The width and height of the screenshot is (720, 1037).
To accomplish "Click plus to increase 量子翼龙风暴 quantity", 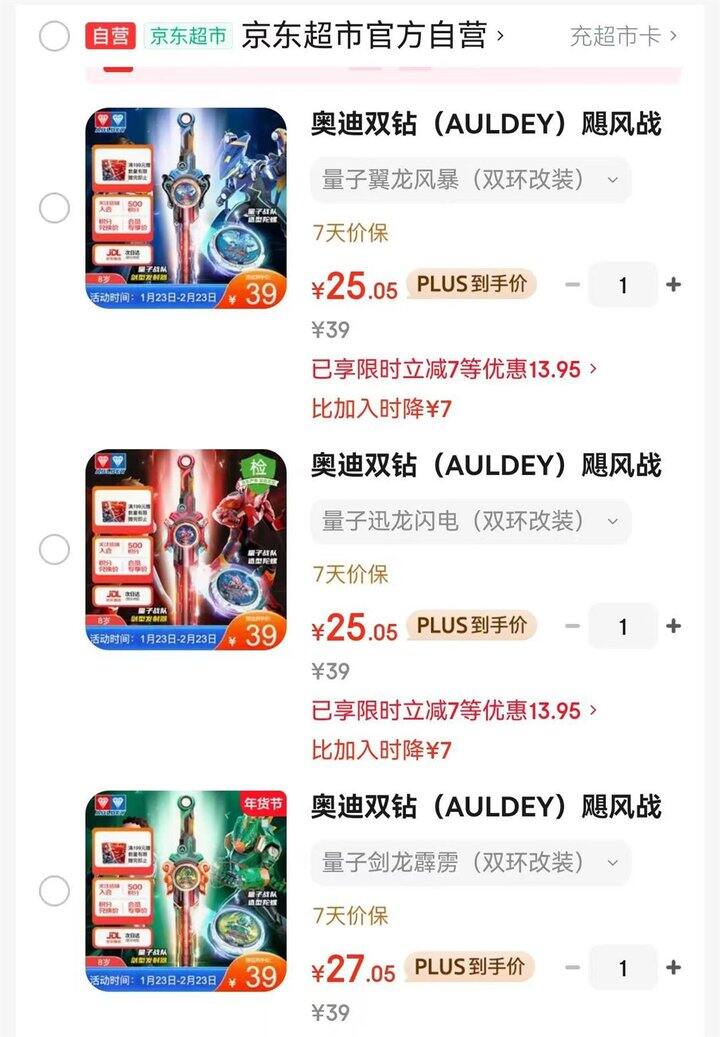I will coord(672,285).
